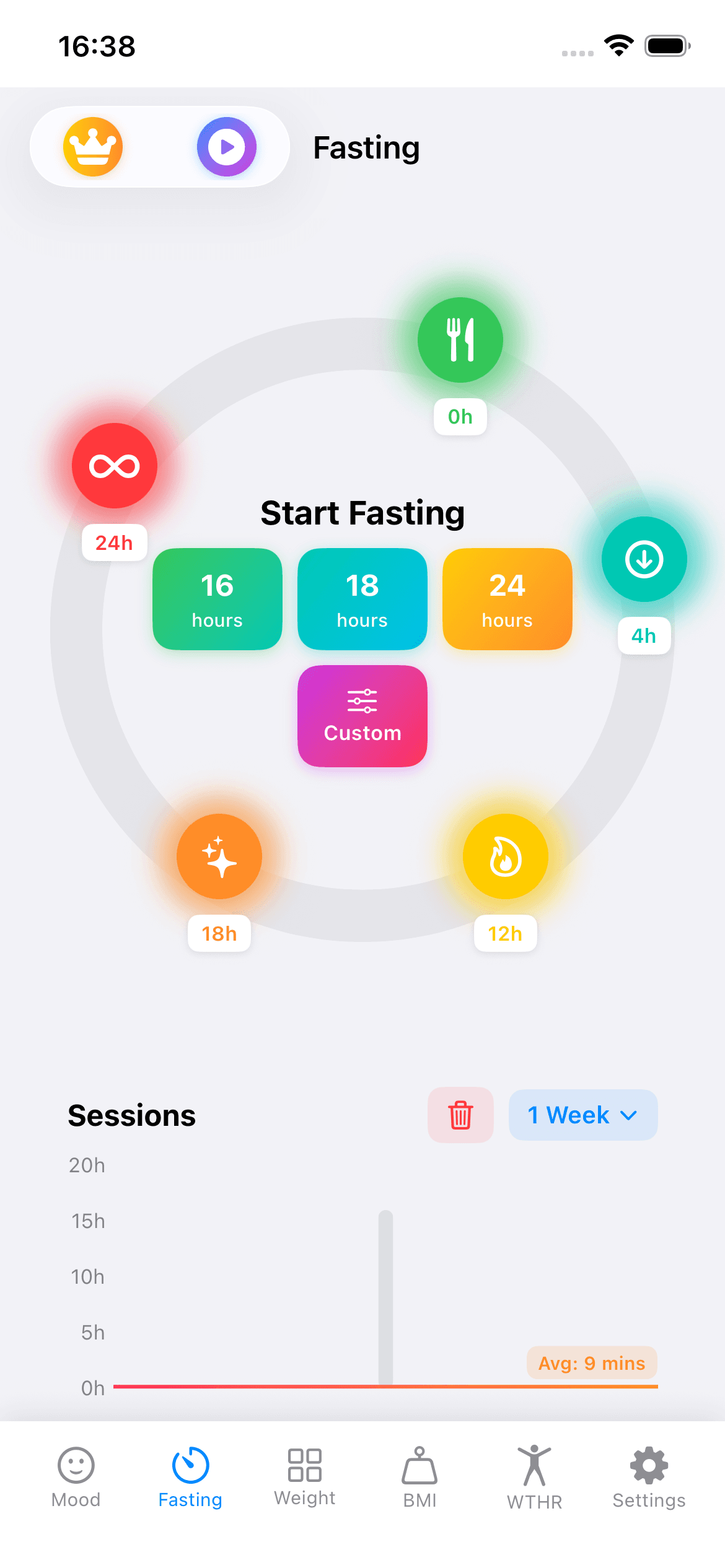Select the red infinity fasting icon

(x=114, y=466)
